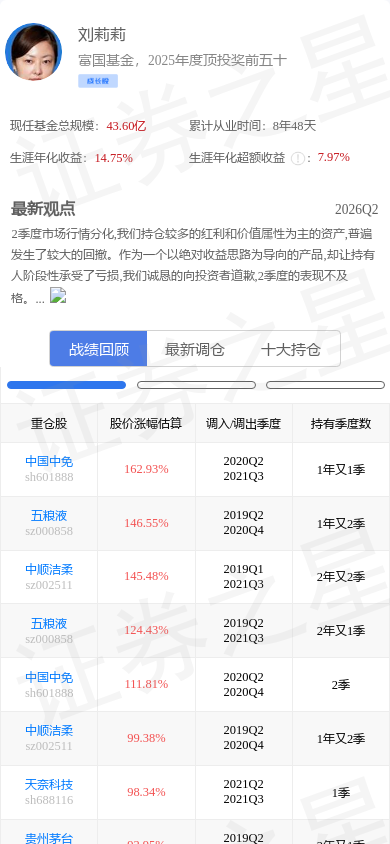Expand the full 最新观点 commentary
This screenshot has width=390, height=844.
58,296
